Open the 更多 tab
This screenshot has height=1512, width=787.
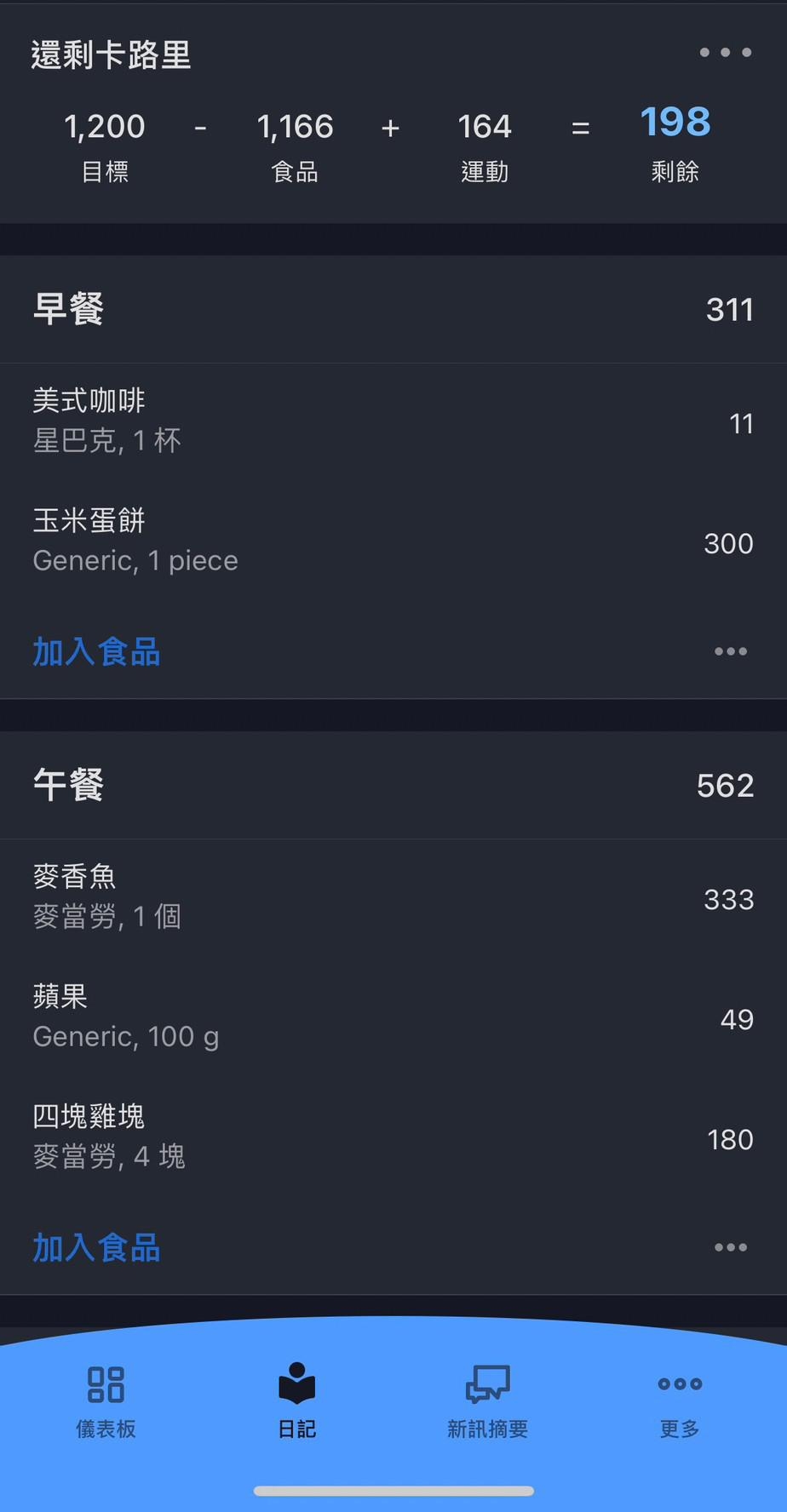point(679,1402)
